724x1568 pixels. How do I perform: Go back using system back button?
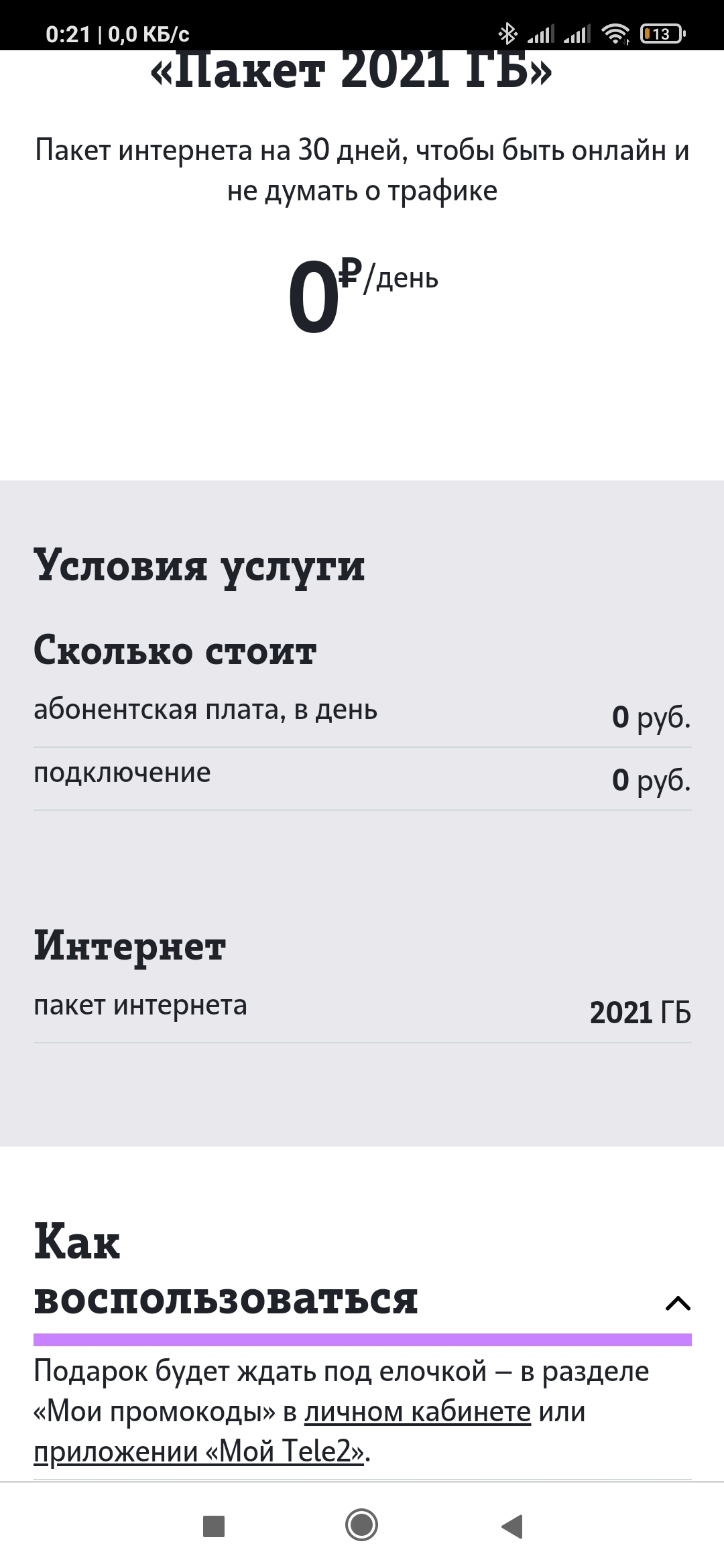click(511, 1526)
